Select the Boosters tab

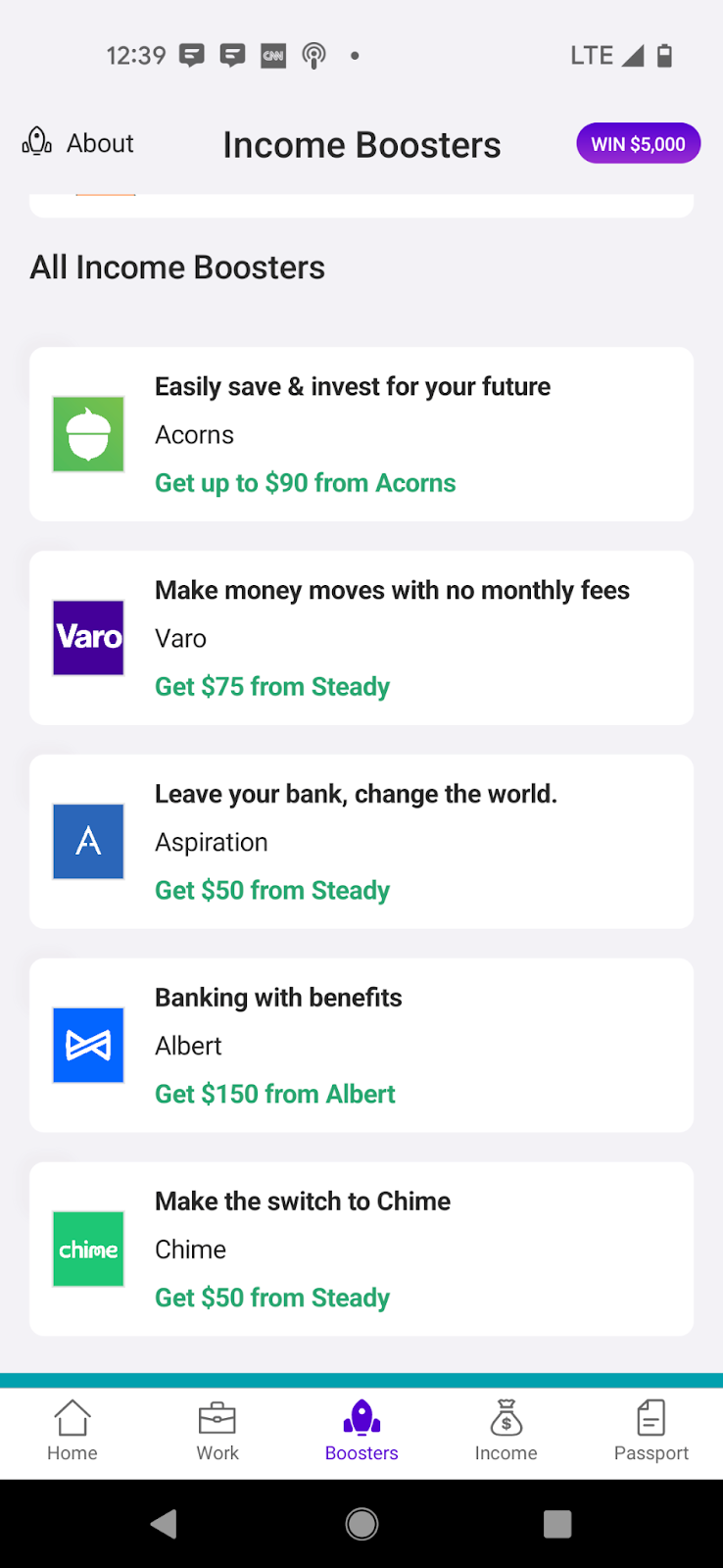[361, 1430]
